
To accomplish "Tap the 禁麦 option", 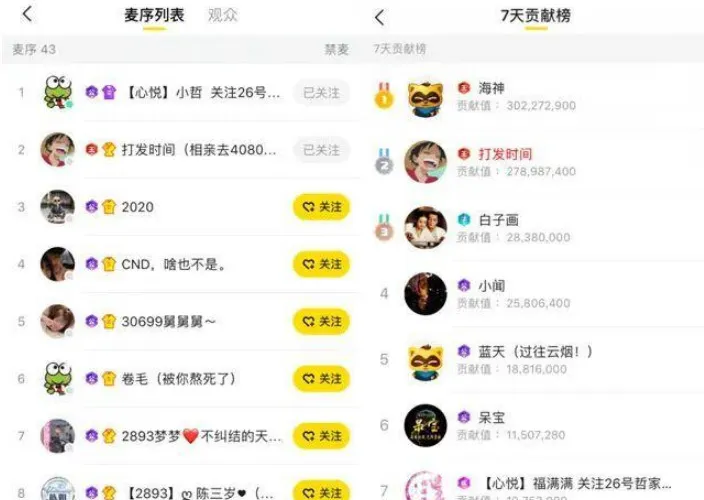I will (x=337, y=49).
